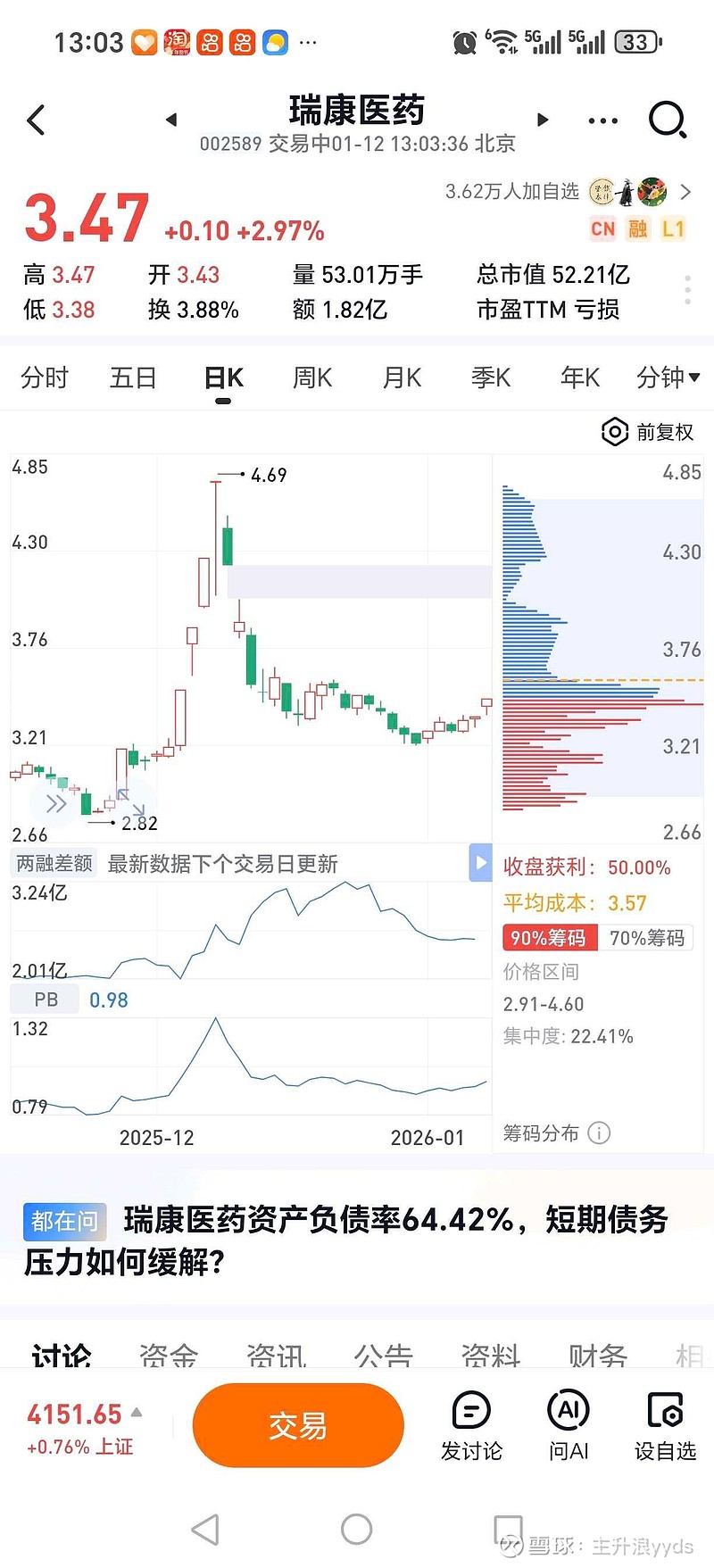Image resolution: width=714 pixels, height=1568 pixels.
Task: Go back using the top-left arrow
Action: pyautogui.click(x=37, y=120)
